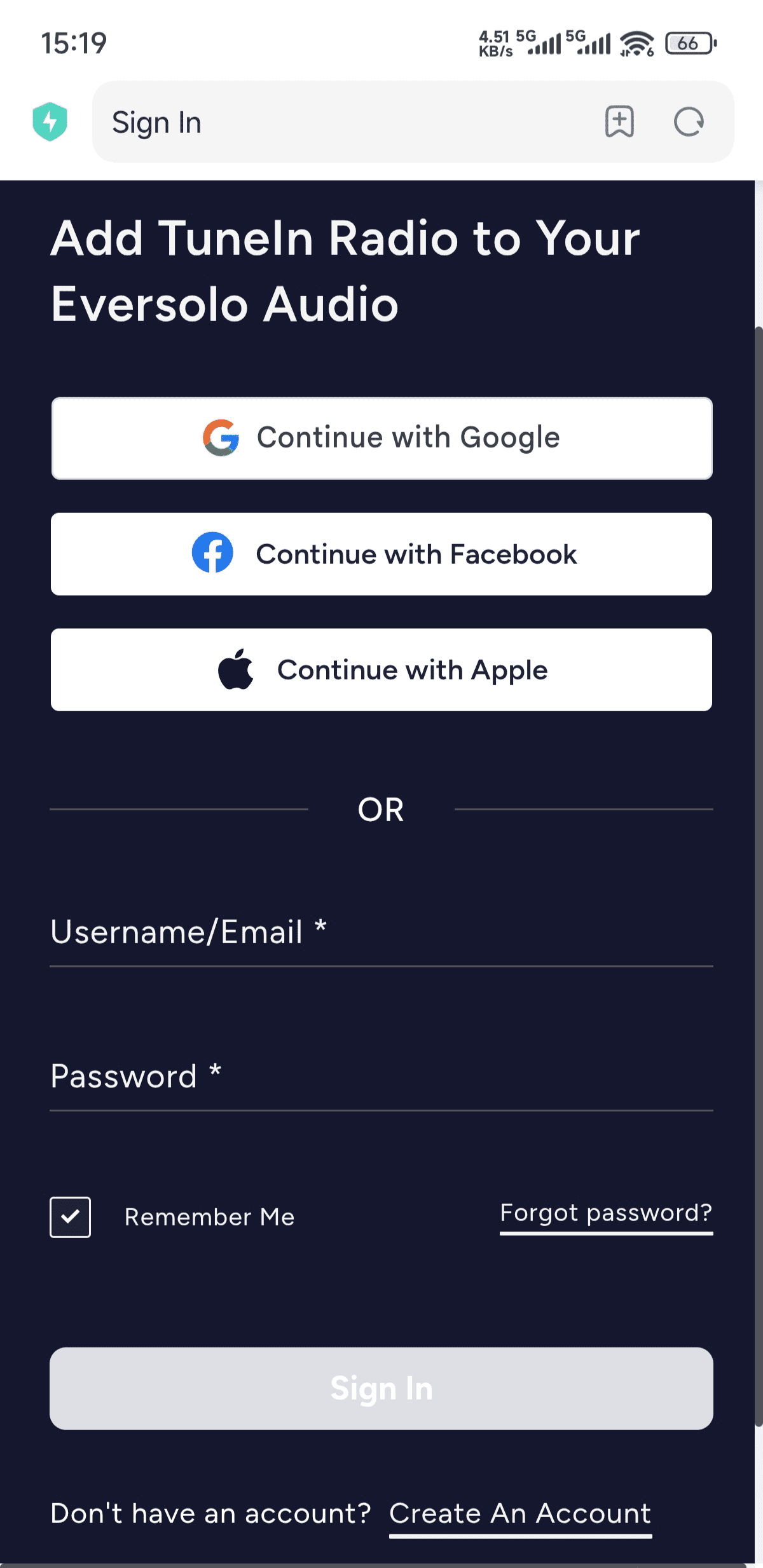Choose Continue with Facebook
Viewport: 763px width, 1568px height.
pos(381,554)
